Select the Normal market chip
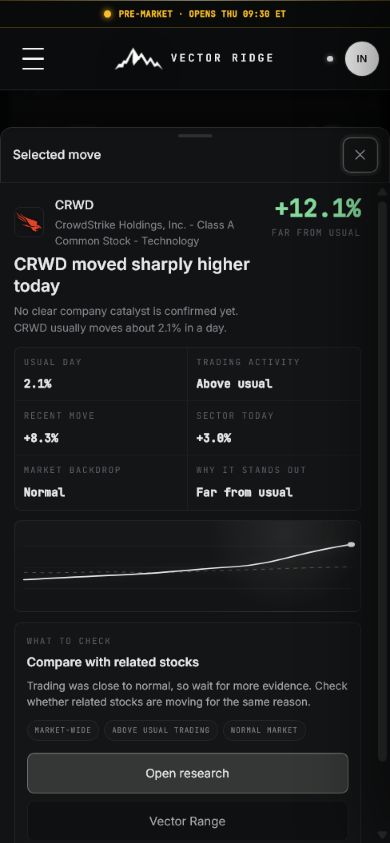 pos(264,730)
